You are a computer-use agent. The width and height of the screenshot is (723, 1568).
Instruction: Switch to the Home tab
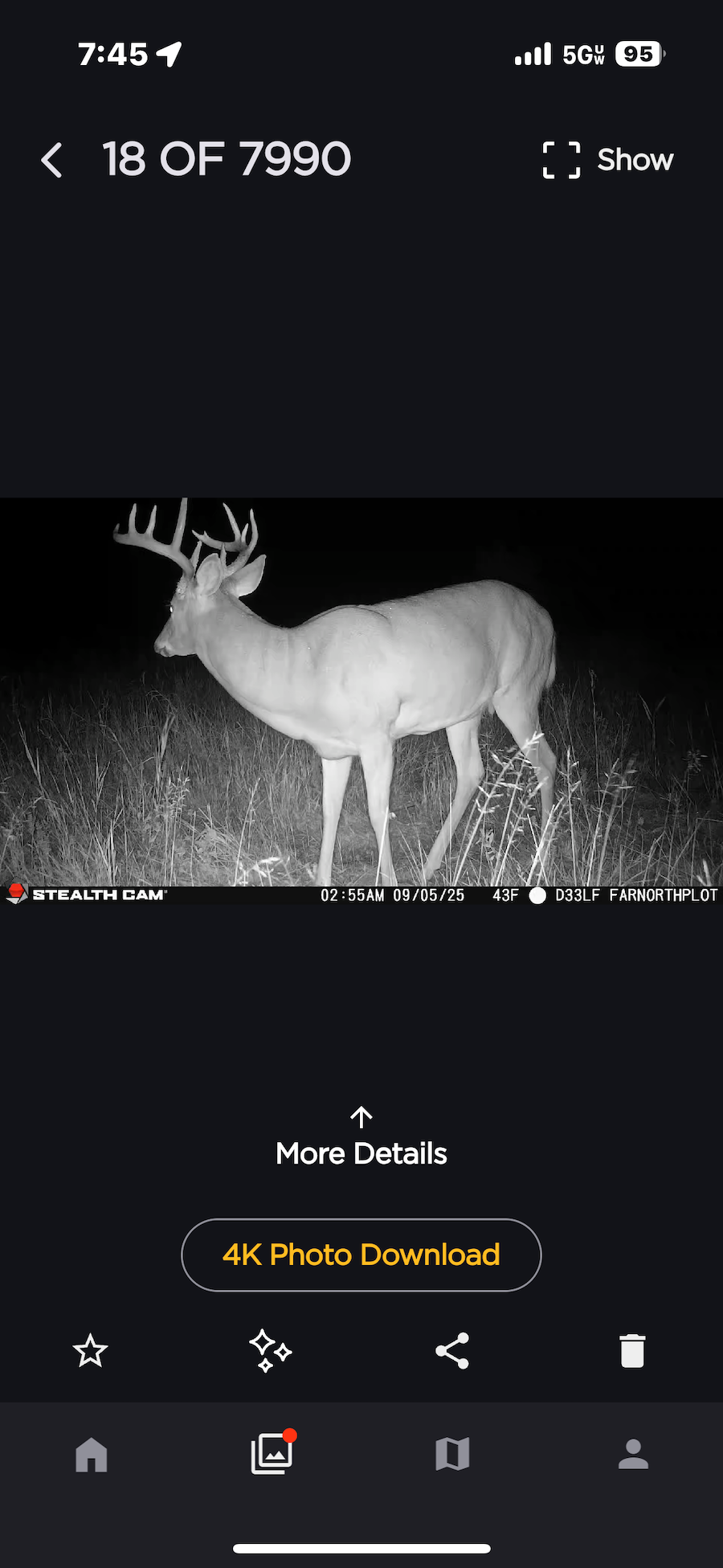click(91, 1454)
